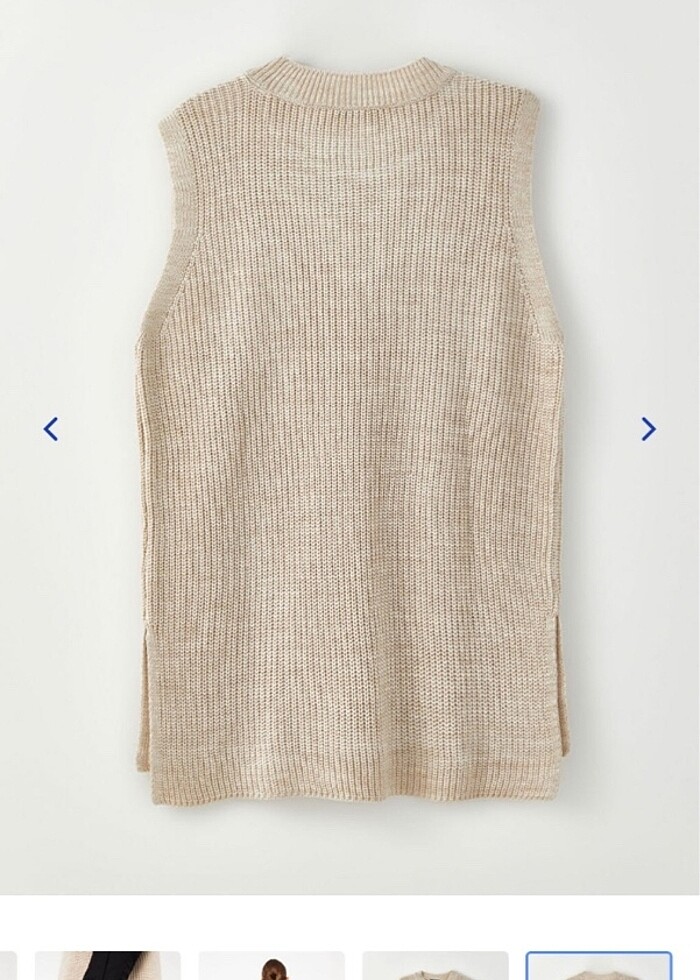
Task: Select the thumbnail showing a model's hair
Action: [271, 967]
